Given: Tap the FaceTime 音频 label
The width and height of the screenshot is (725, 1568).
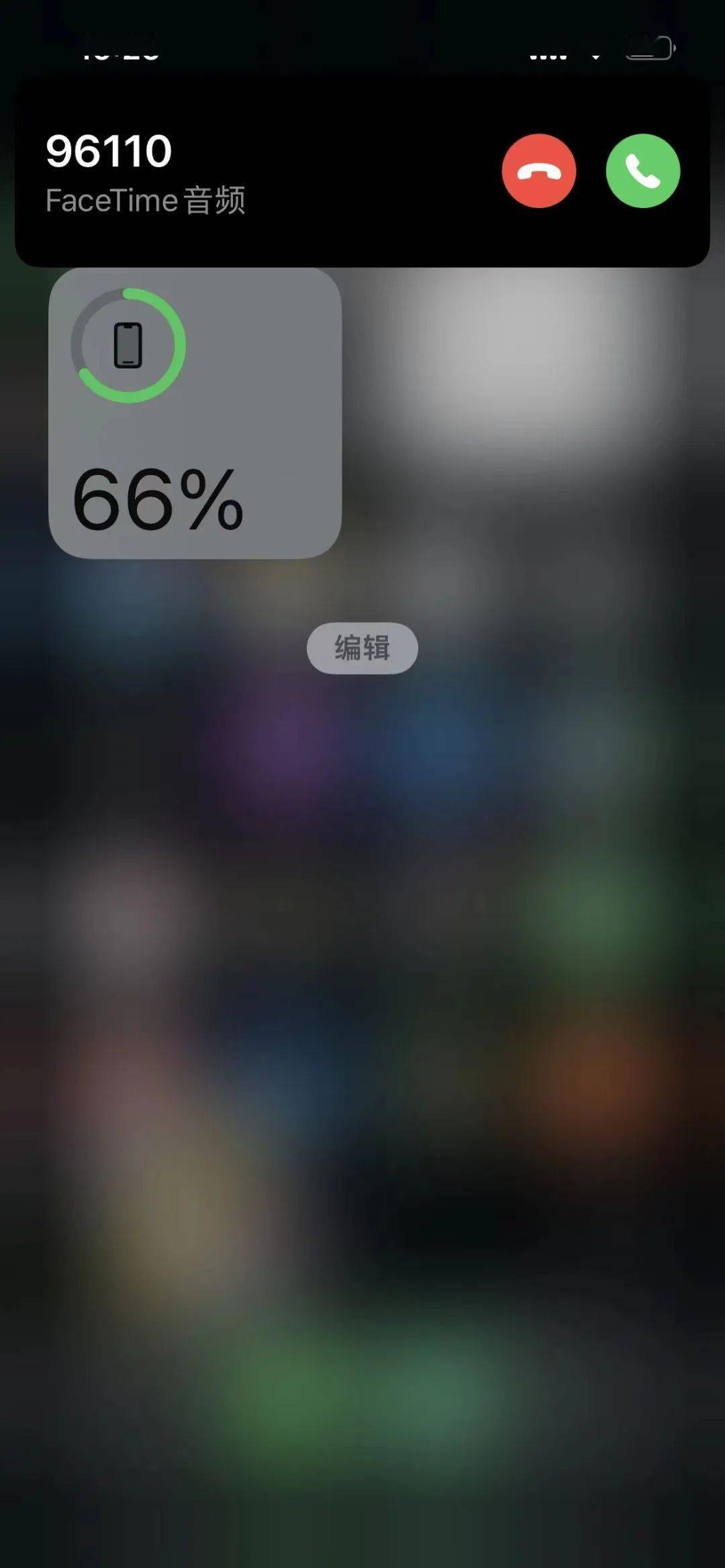Looking at the screenshot, I should pyautogui.click(x=148, y=200).
